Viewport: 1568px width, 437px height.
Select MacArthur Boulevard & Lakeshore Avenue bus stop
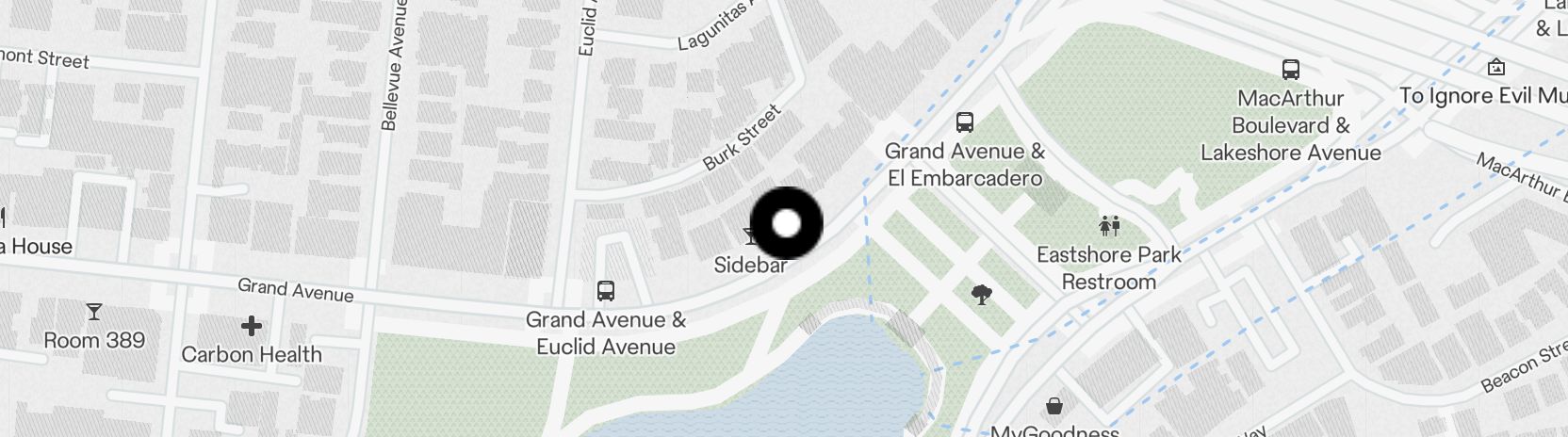click(x=1290, y=69)
